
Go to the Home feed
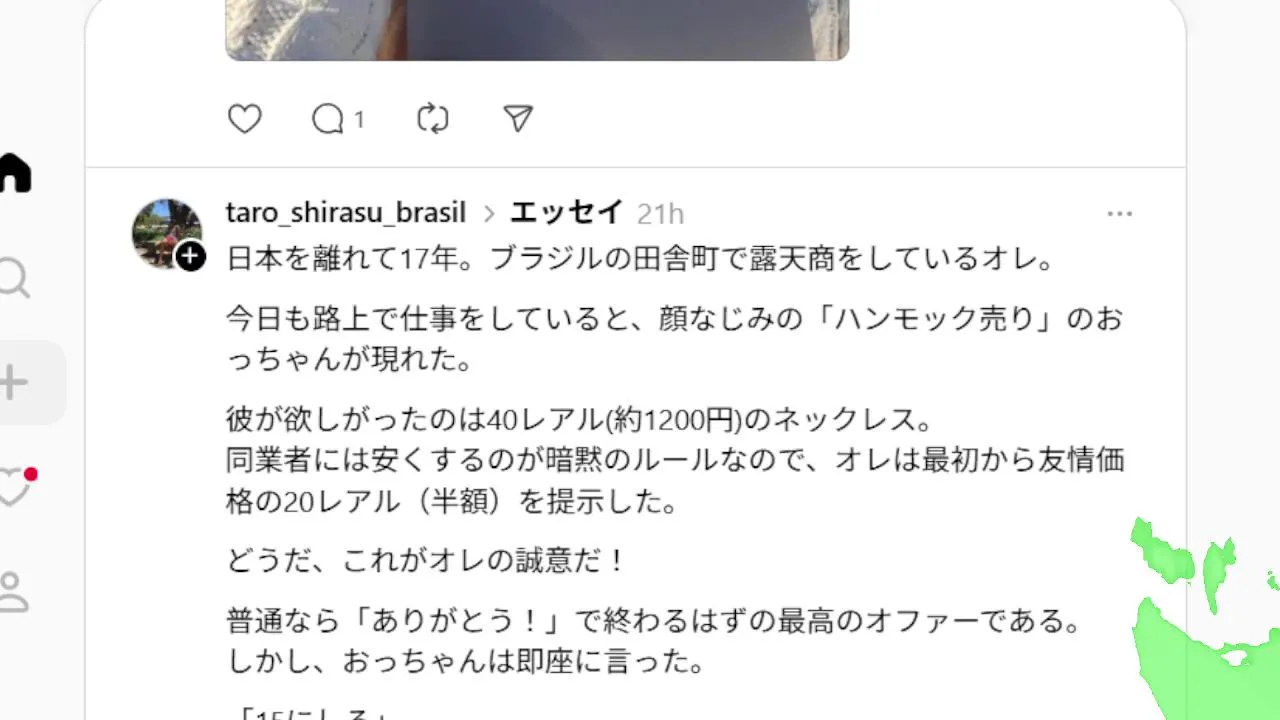tap(14, 174)
